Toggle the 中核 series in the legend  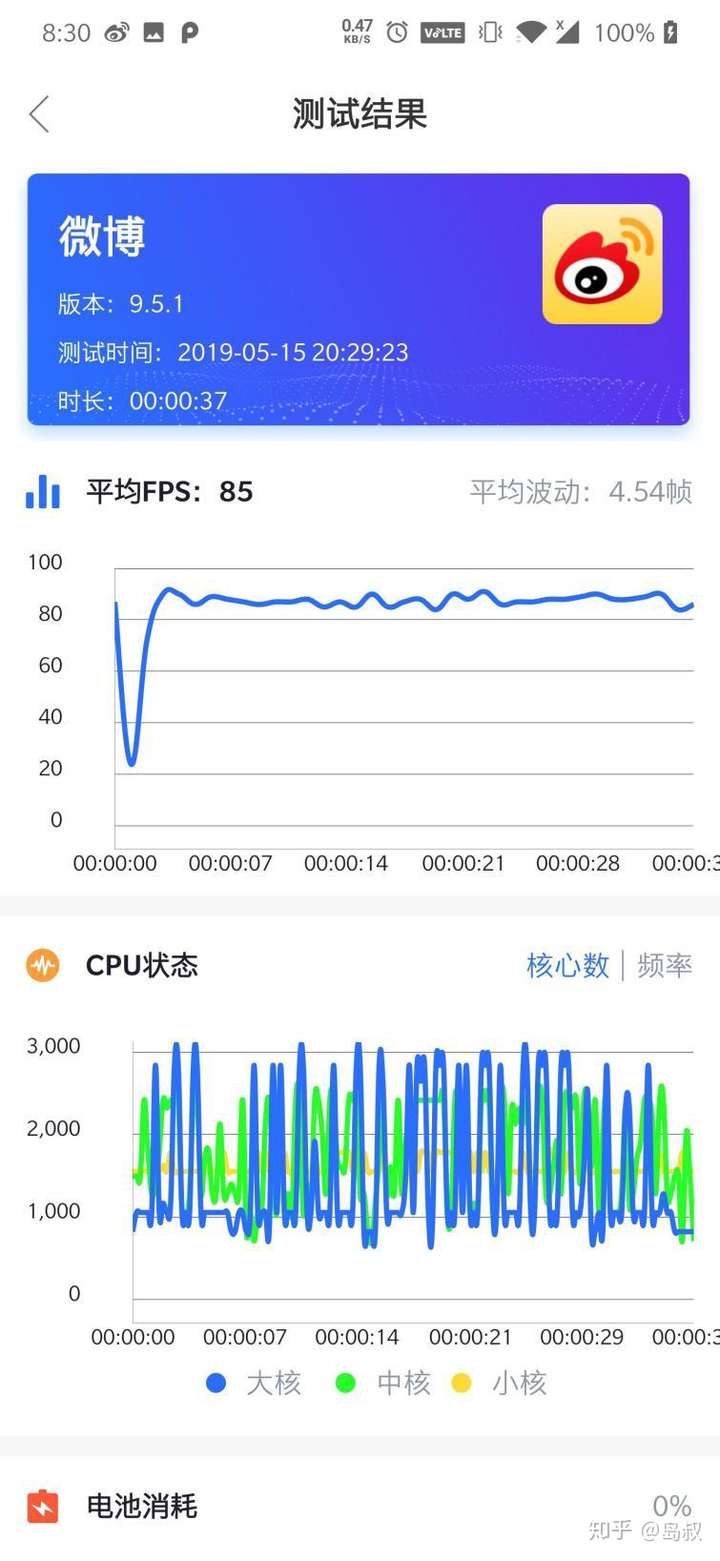pyautogui.click(x=383, y=1383)
